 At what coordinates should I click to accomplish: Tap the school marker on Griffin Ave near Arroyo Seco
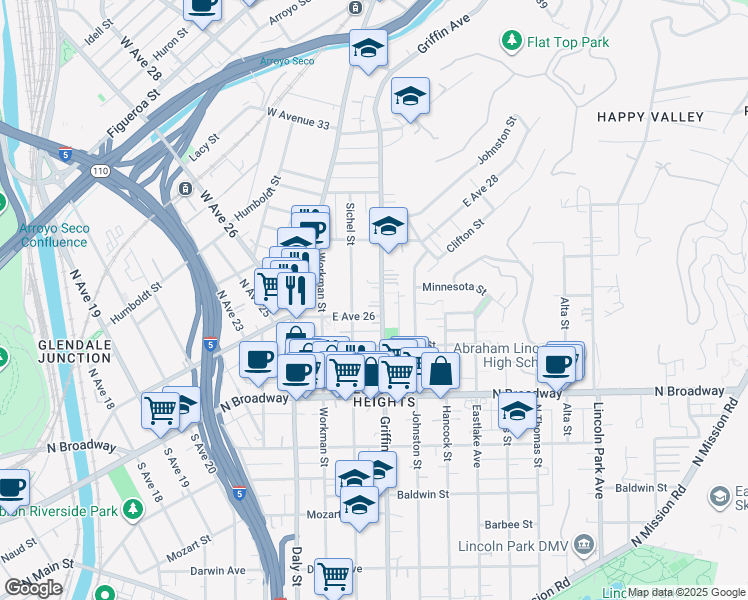[368, 47]
